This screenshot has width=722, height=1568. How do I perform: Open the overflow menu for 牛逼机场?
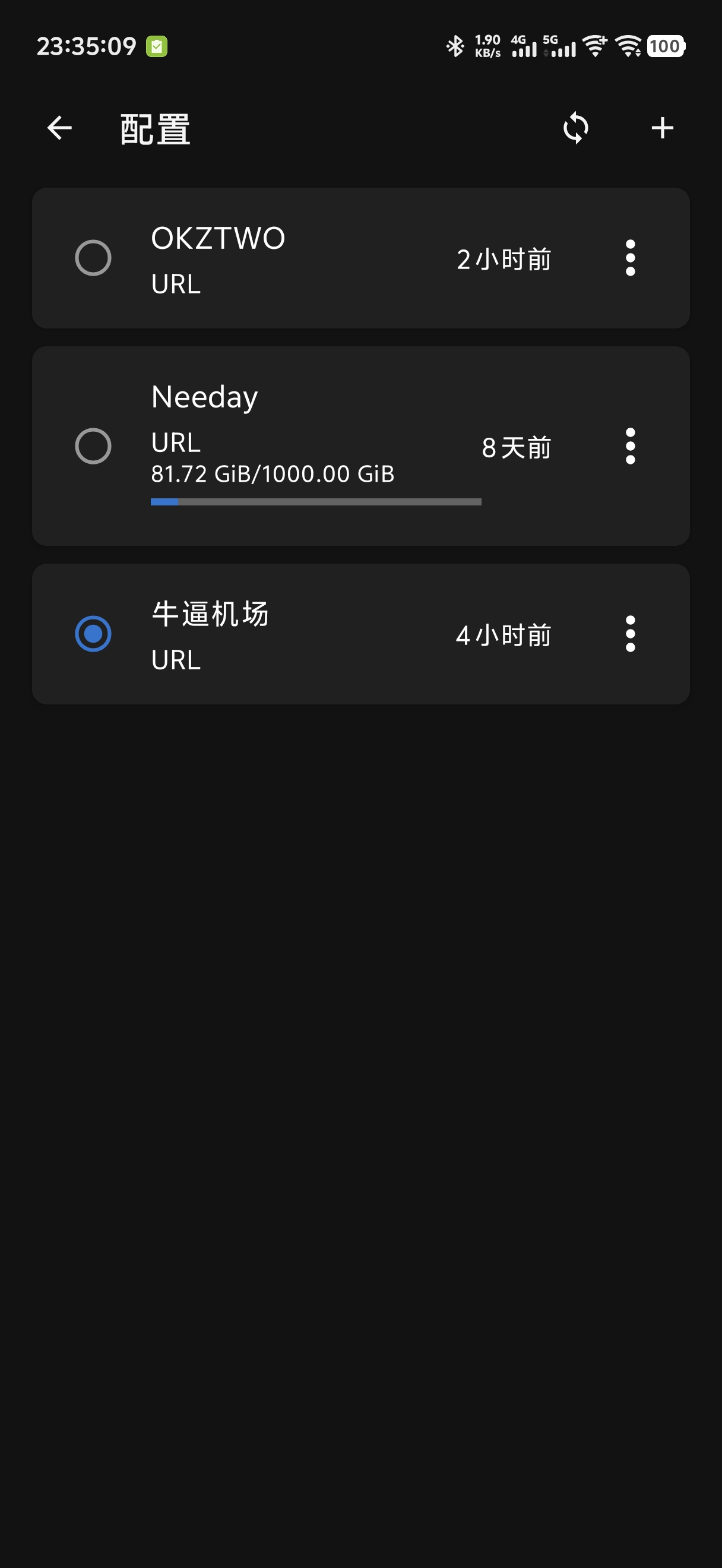[631, 634]
